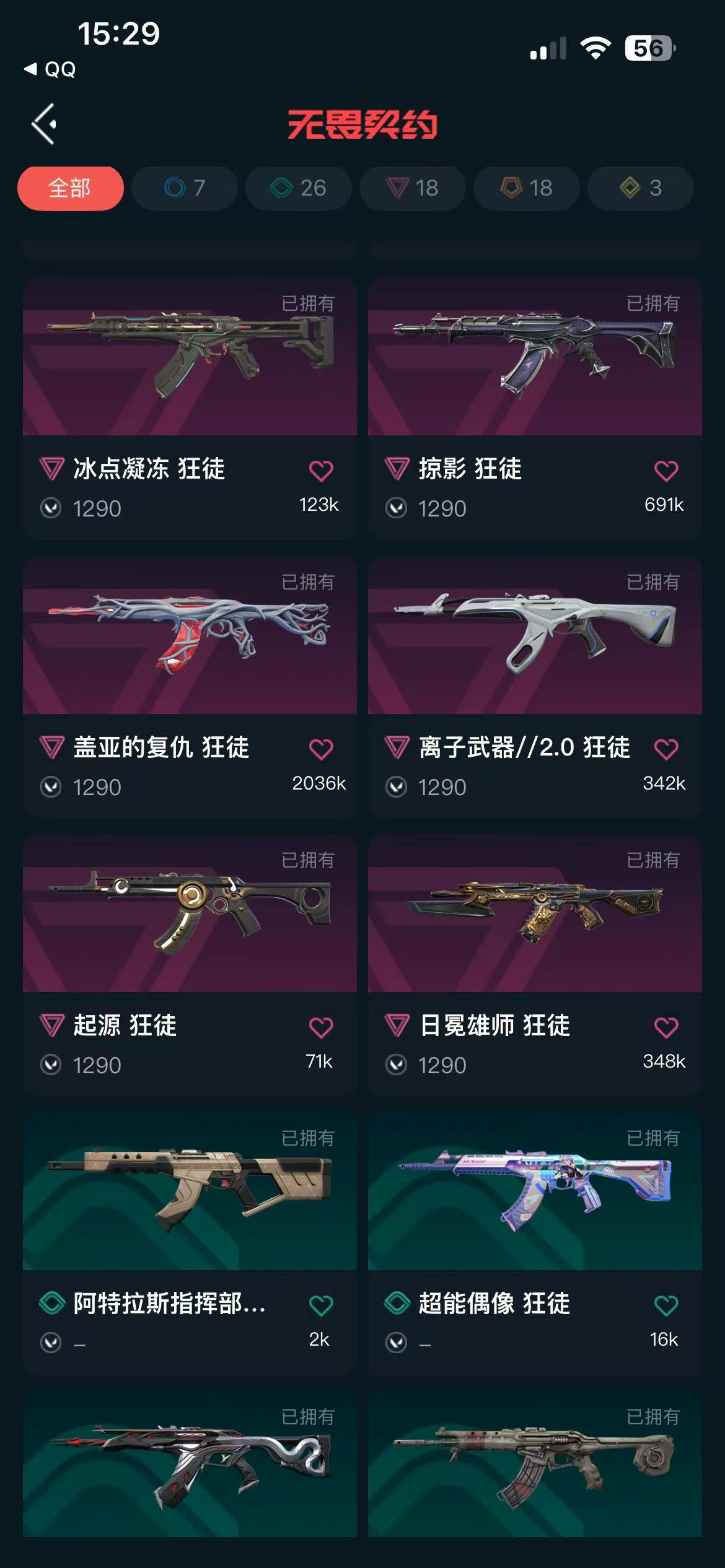
Task: Like the 冰点凝冻 狂徒 skin
Action: pos(320,471)
